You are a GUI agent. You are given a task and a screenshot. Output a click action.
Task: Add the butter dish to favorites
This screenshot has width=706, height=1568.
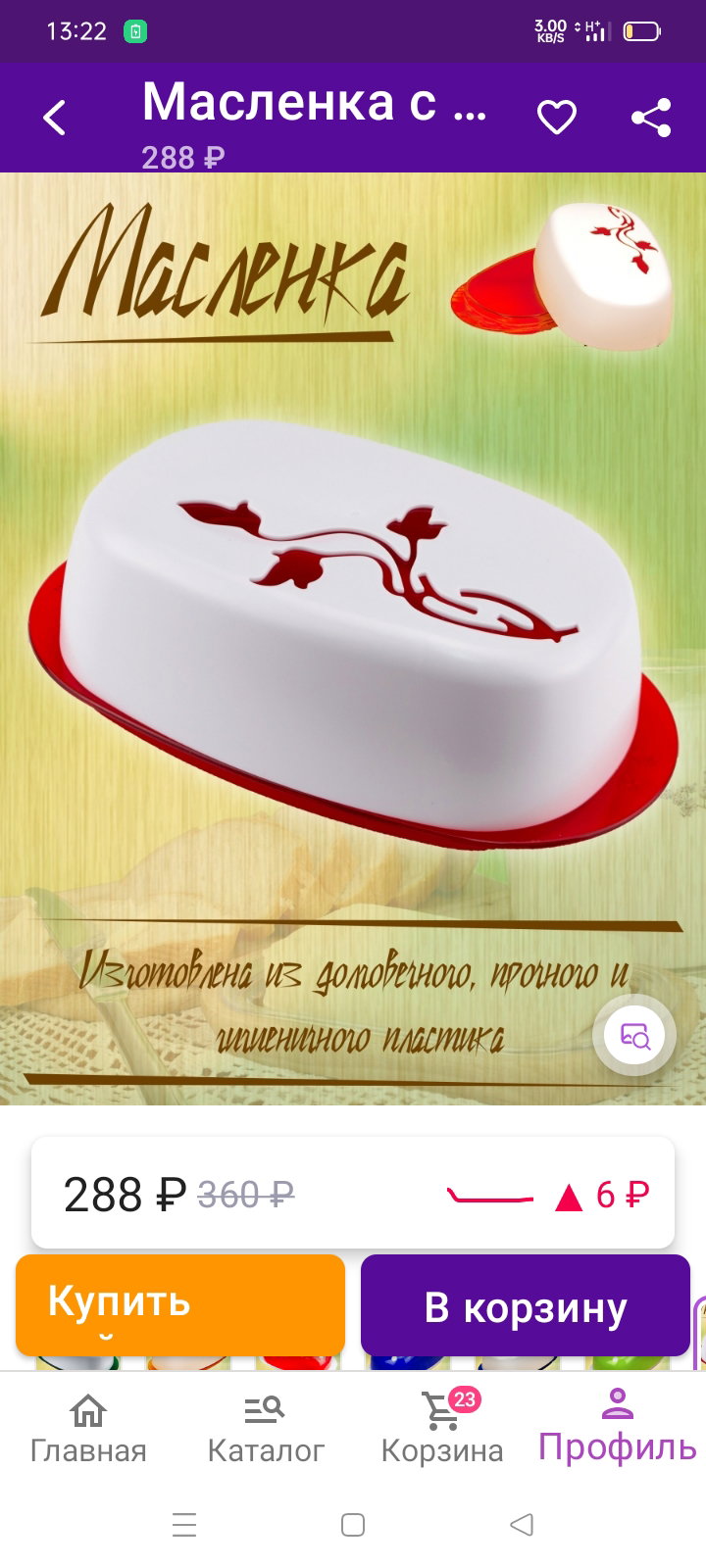click(557, 118)
